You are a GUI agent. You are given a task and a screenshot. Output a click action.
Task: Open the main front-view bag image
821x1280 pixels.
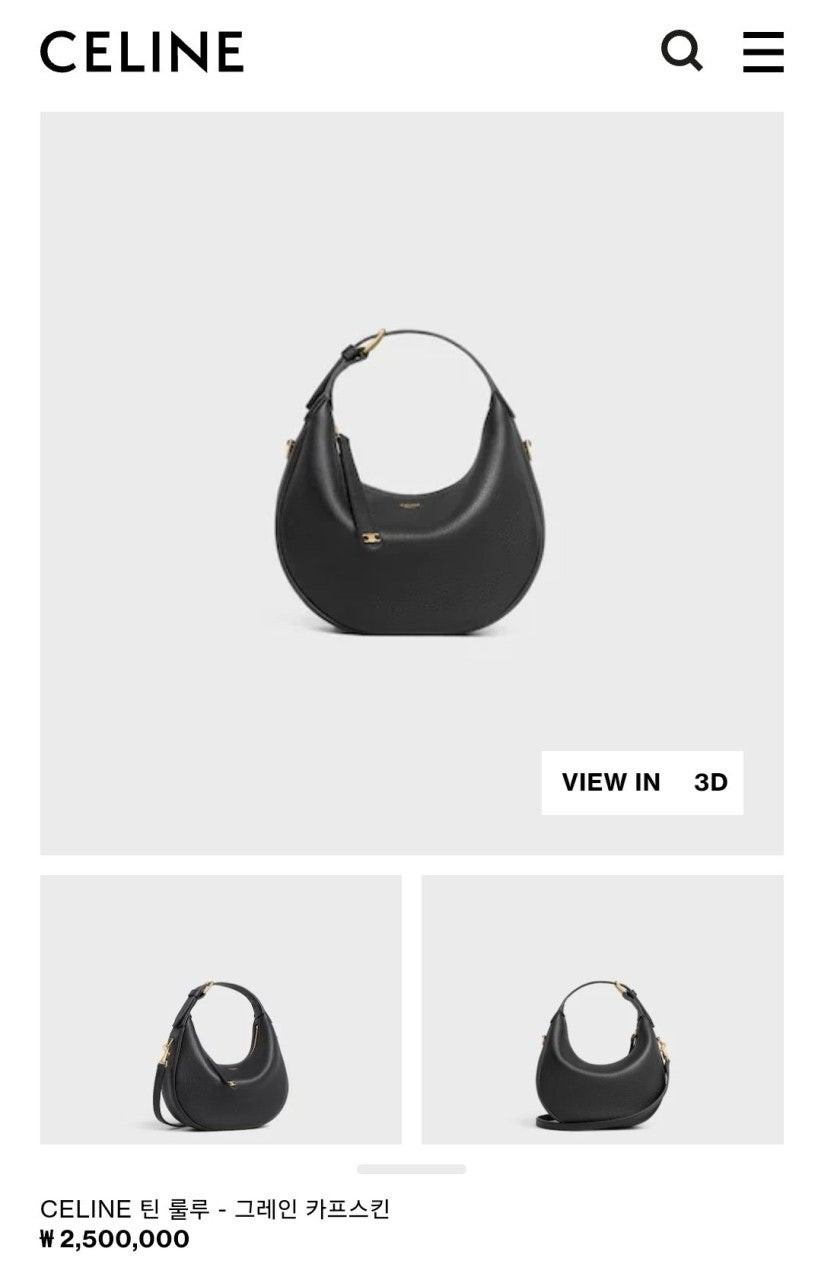click(411, 482)
